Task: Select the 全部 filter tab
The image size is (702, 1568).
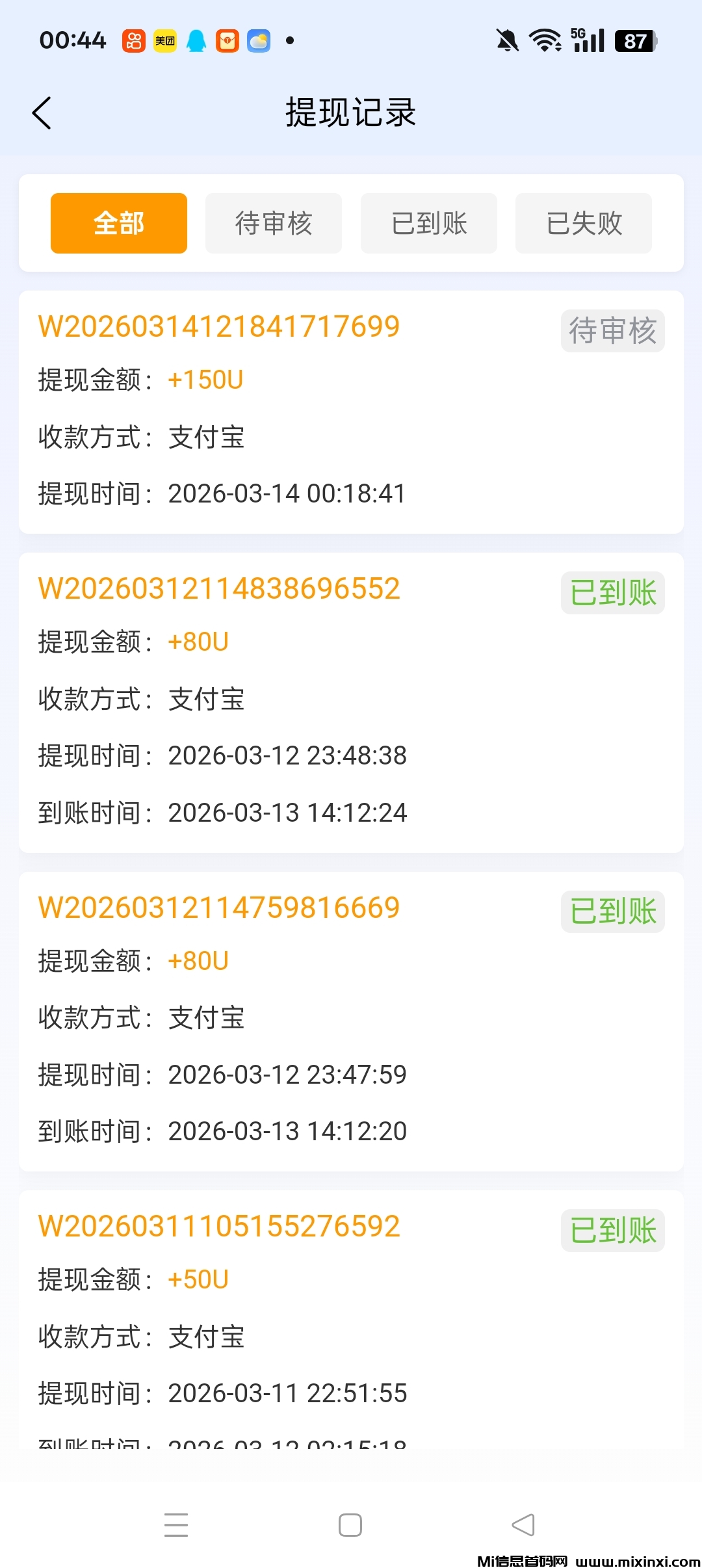Action: 119,223
